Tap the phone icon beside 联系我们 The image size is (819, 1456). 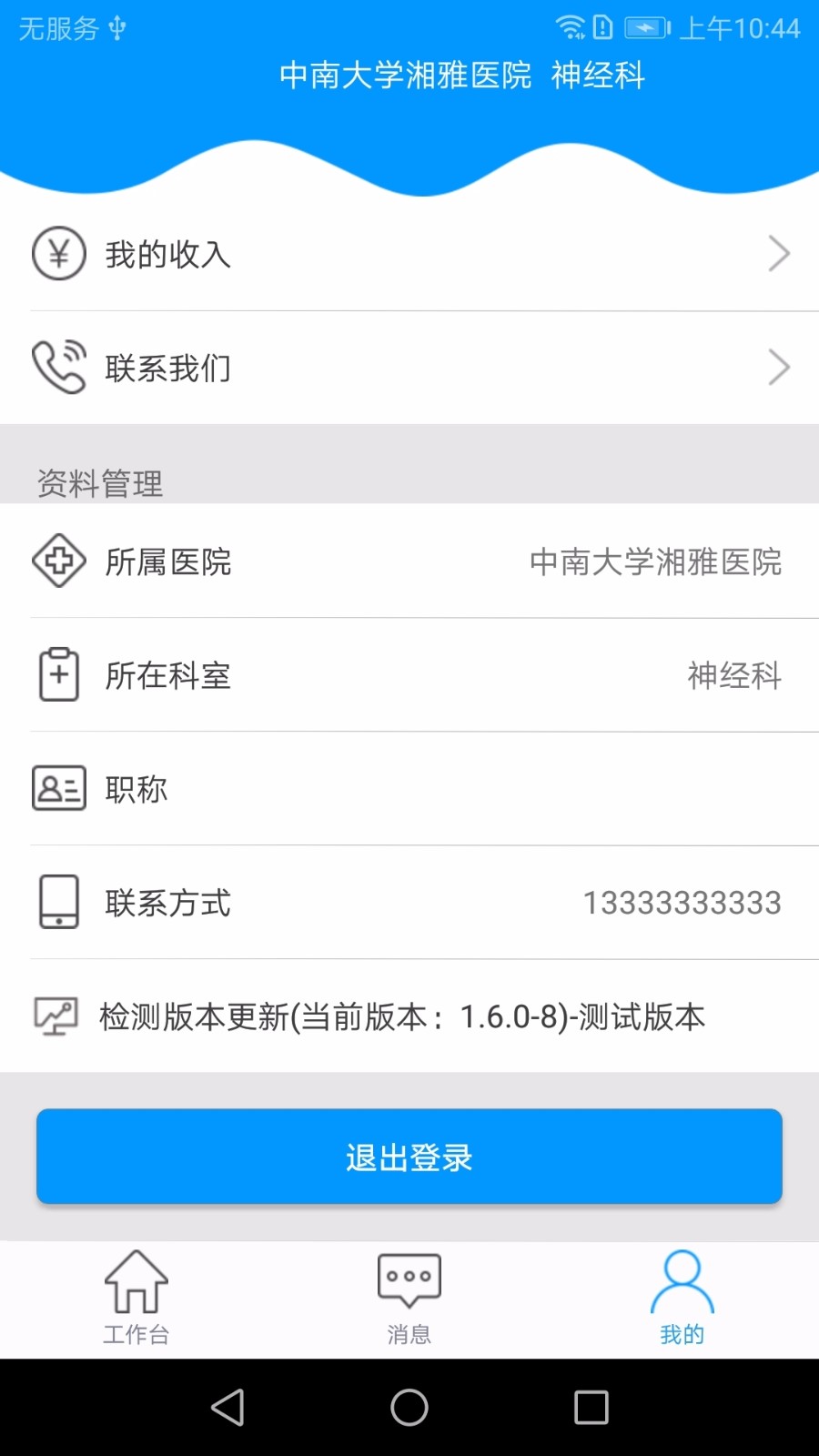click(x=58, y=367)
